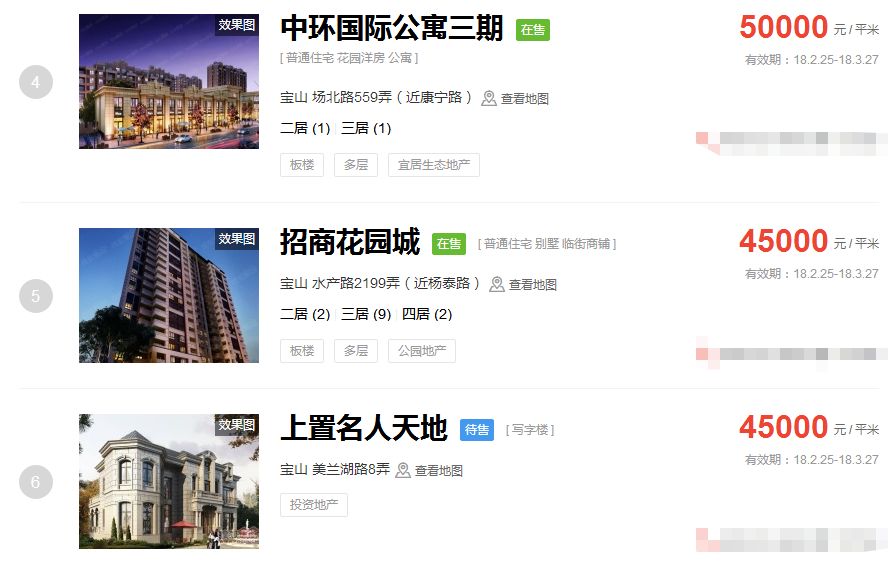Image resolution: width=896 pixels, height=565 pixels.
Task: Open the 招商花园城 building photo
Action: [x=168, y=295]
